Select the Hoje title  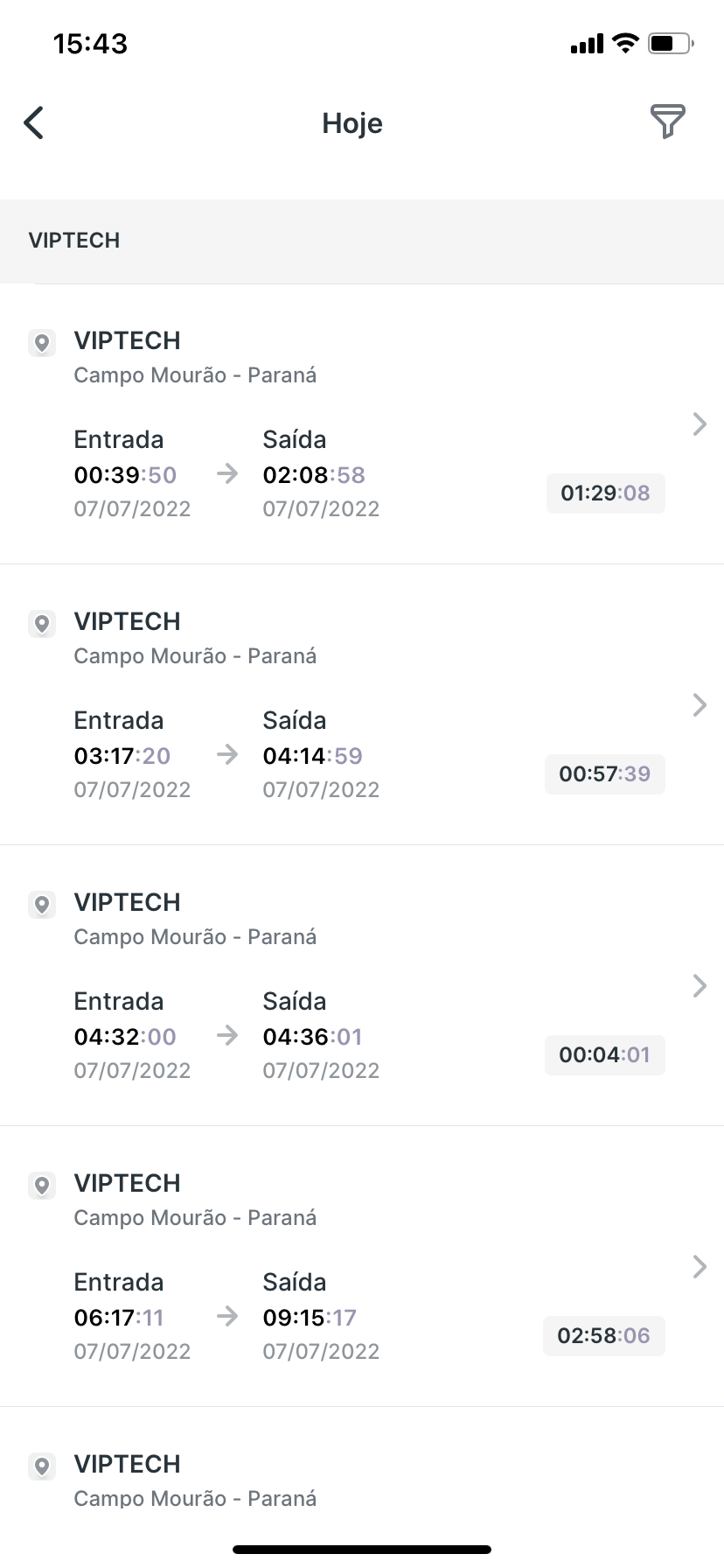click(x=352, y=122)
